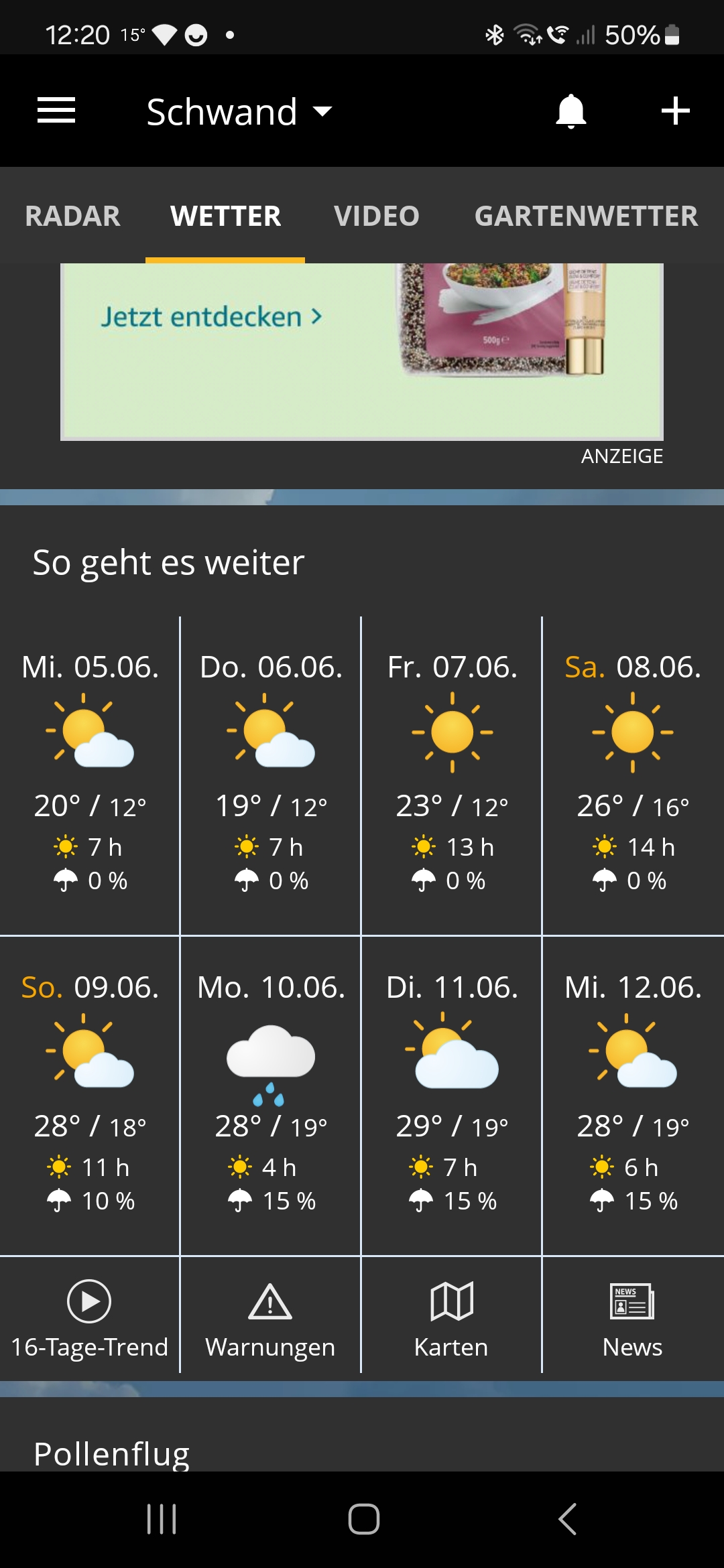
Task: Tap the 'Jetzt entdecken' ad link
Action: click(211, 316)
